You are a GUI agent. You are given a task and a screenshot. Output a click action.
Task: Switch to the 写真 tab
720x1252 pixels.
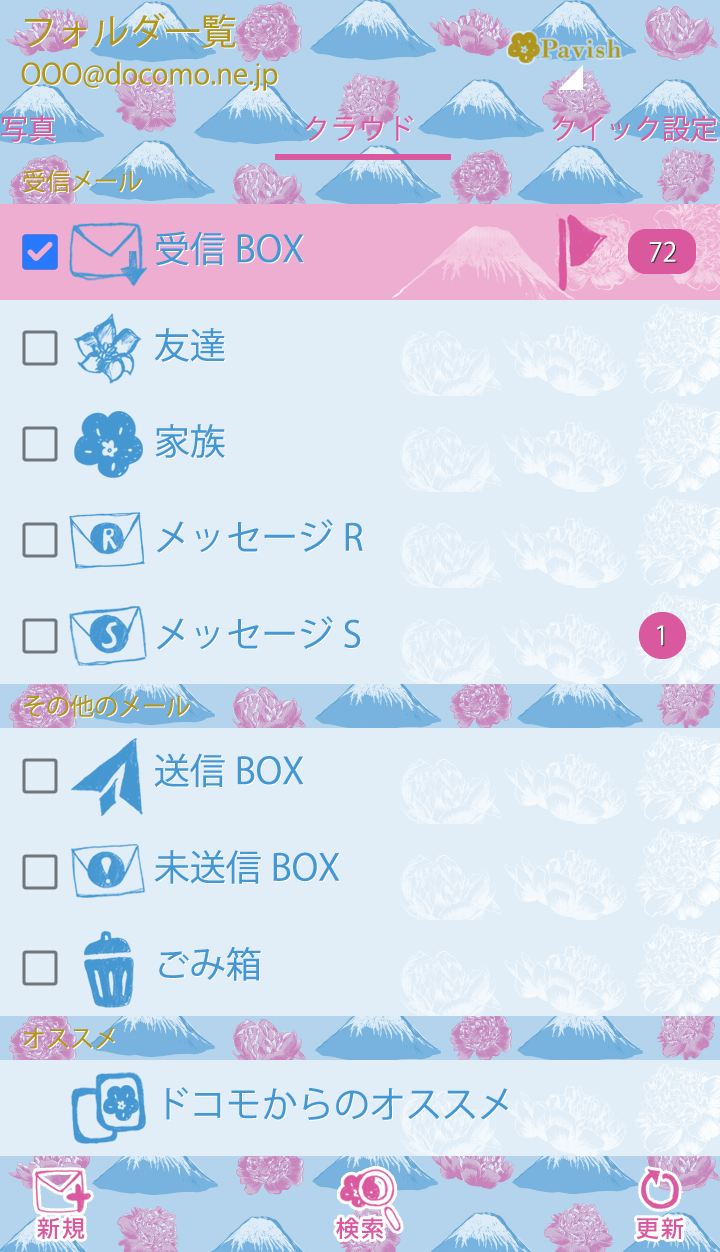pos(28,130)
